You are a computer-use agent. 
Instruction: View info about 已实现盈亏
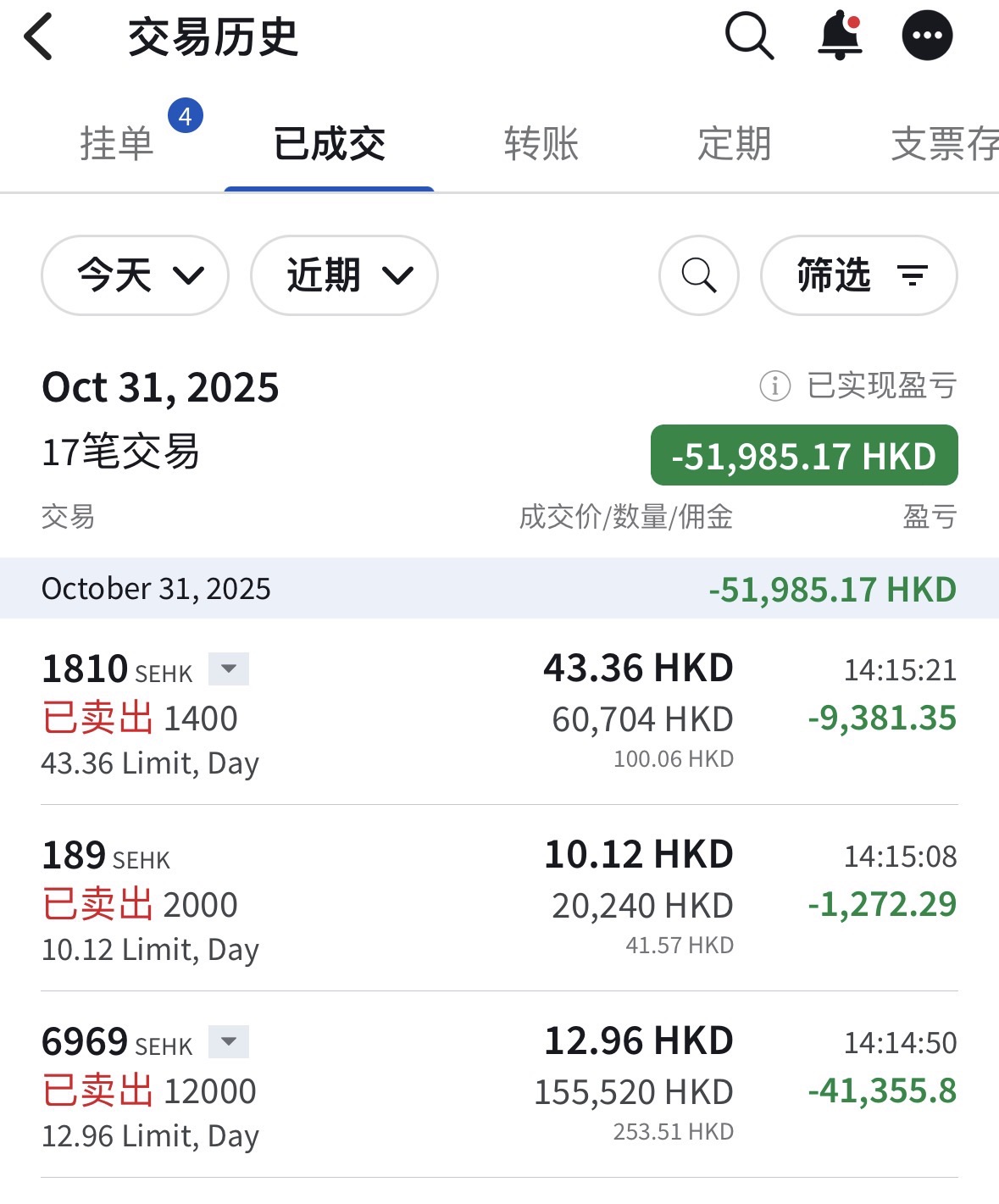point(774,386)
